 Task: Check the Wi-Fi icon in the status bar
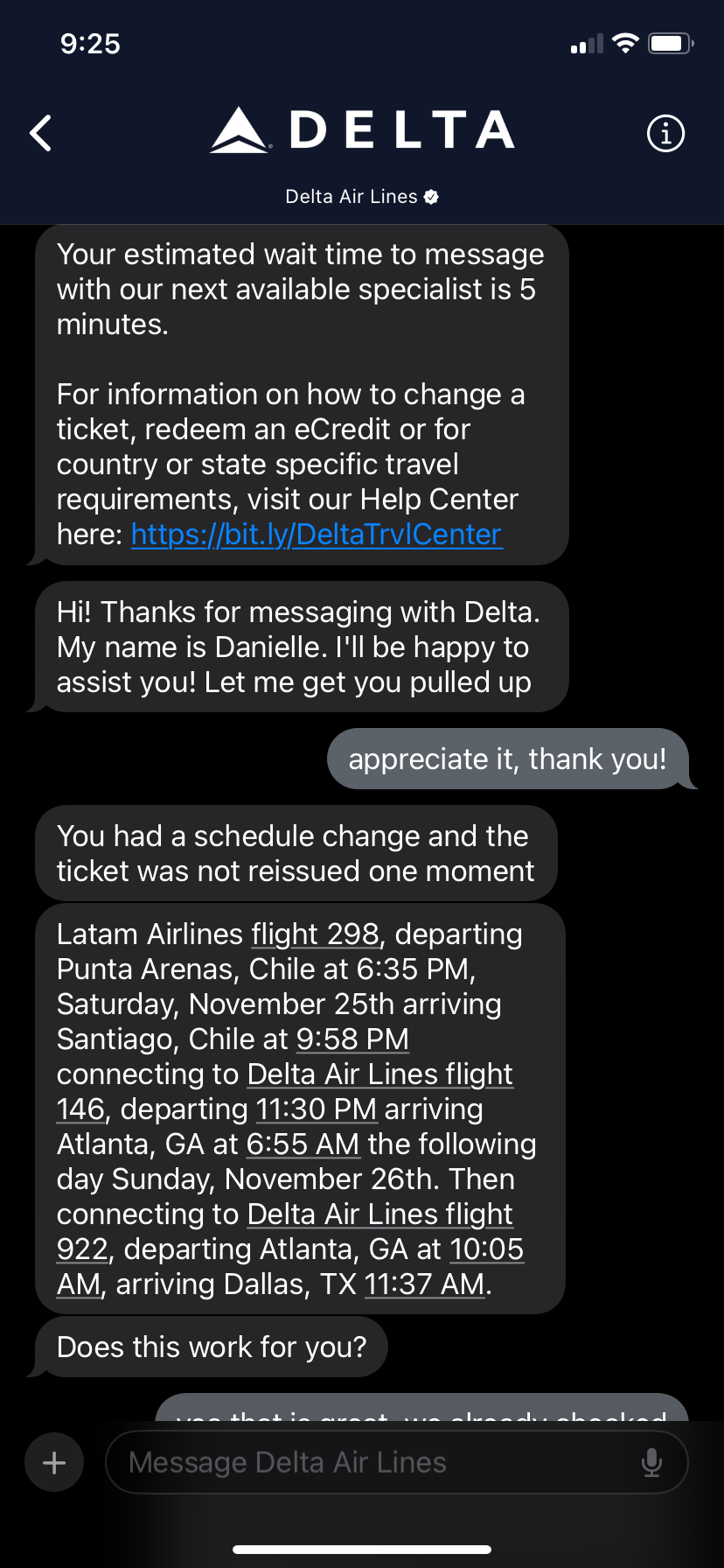(x=626, y=43)
